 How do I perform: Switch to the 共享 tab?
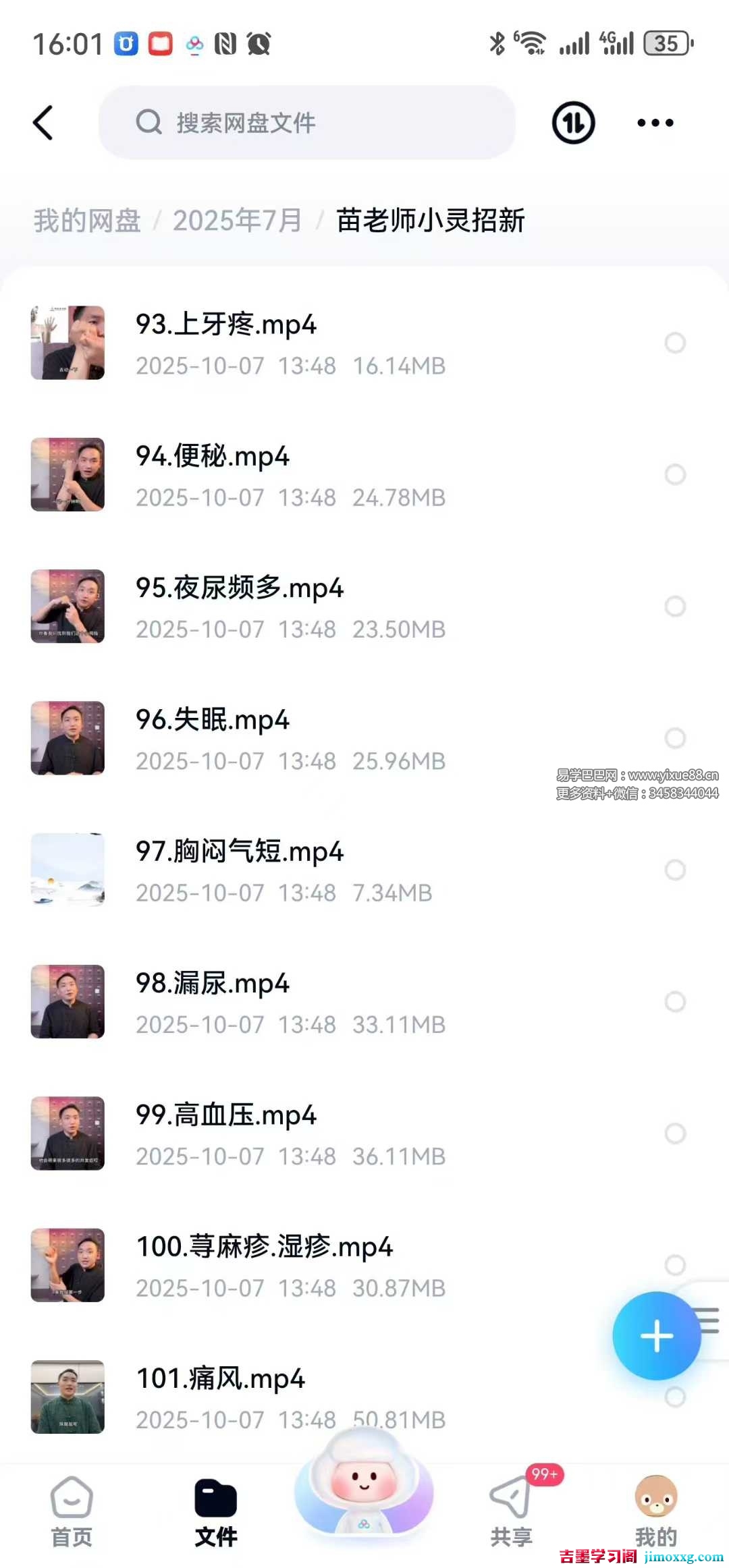511,1511
